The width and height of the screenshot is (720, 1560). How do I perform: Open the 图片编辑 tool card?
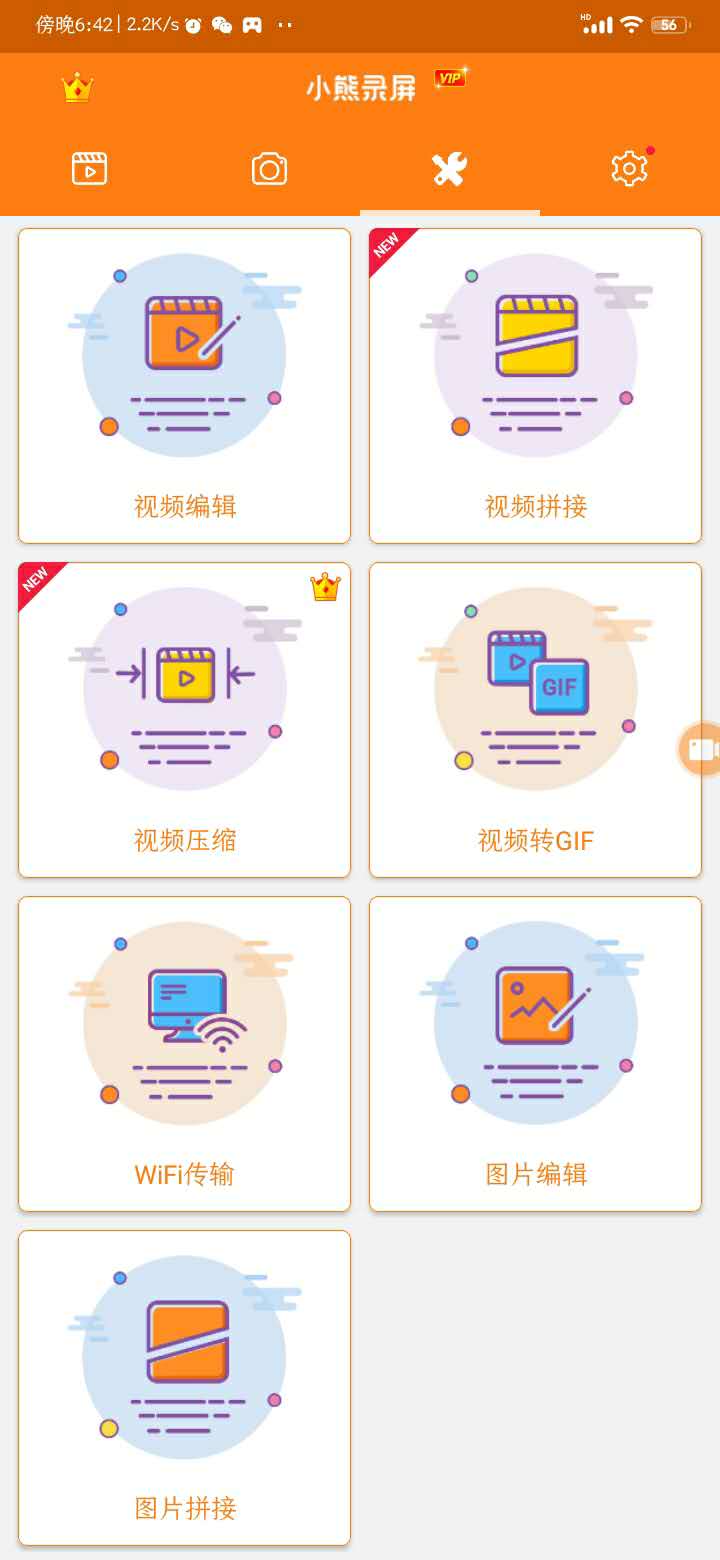[535, 1054]
